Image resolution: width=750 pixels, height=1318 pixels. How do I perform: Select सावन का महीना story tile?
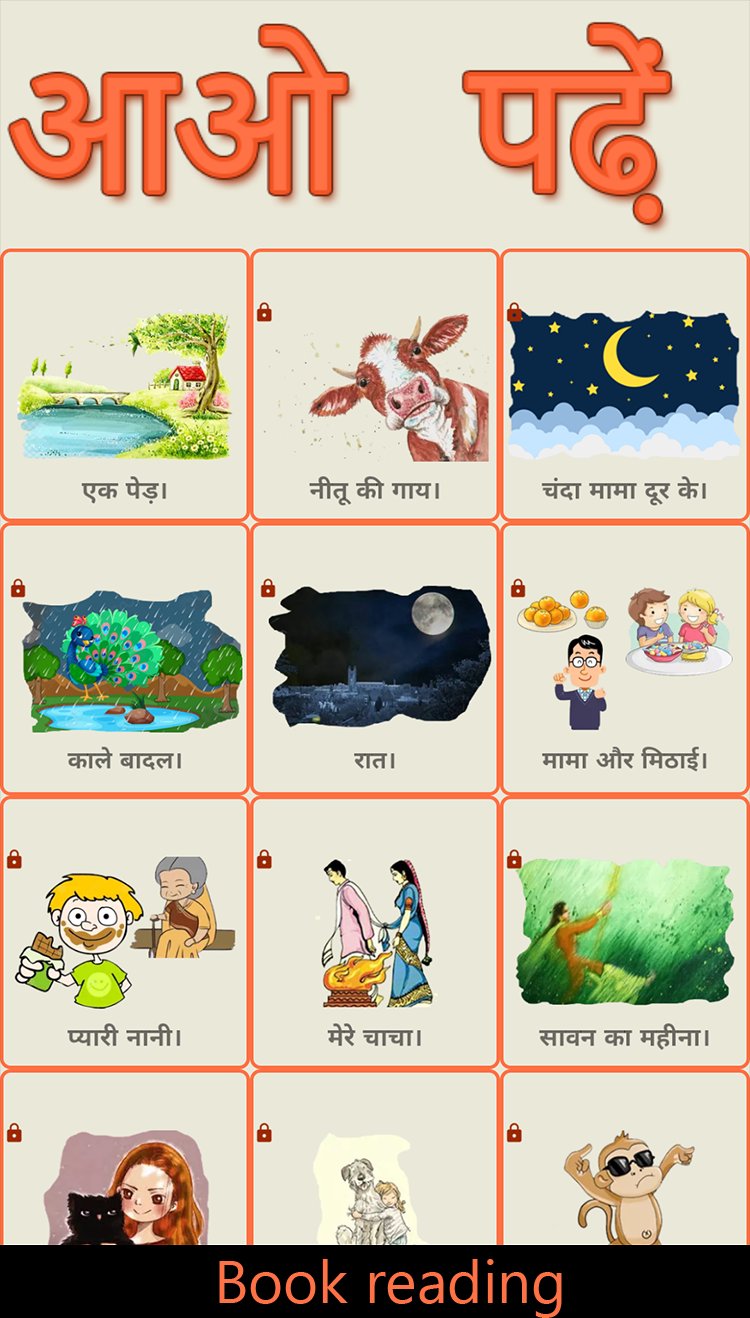coord(624,932)
